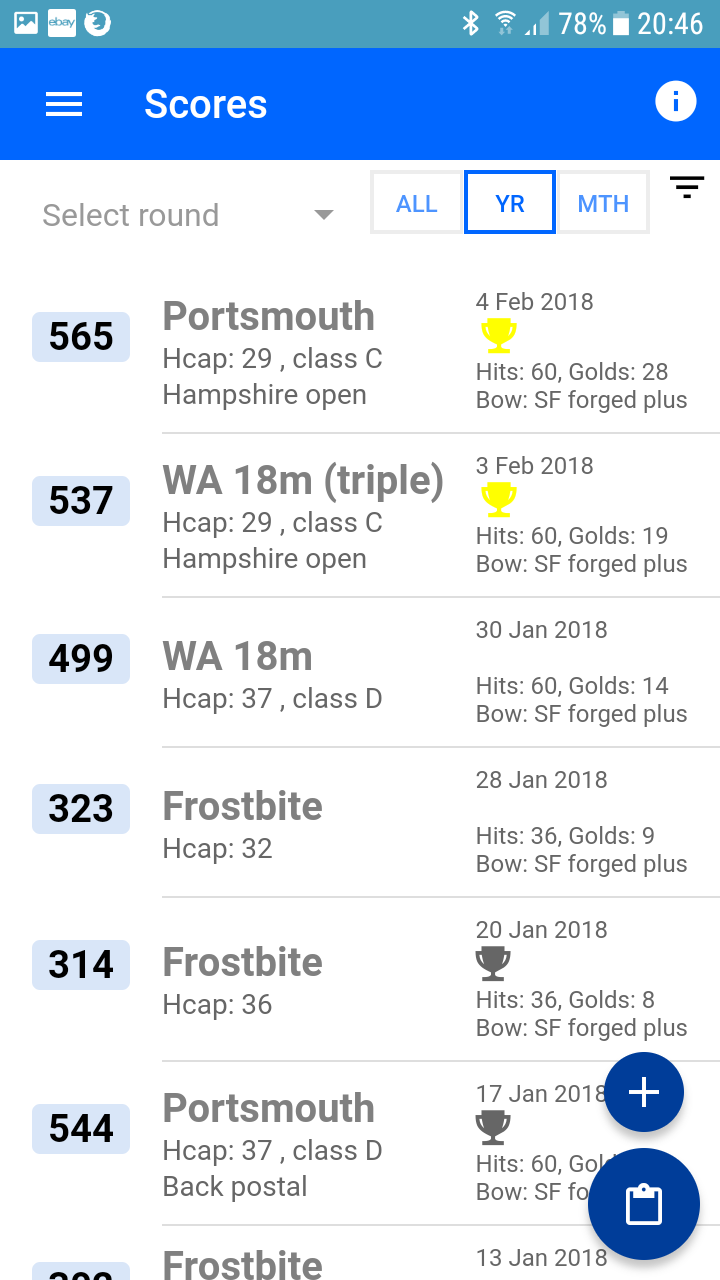Open the hamburger navigation menu
The height and width of the screenshot is (1280, 720).
pos(64,104)
